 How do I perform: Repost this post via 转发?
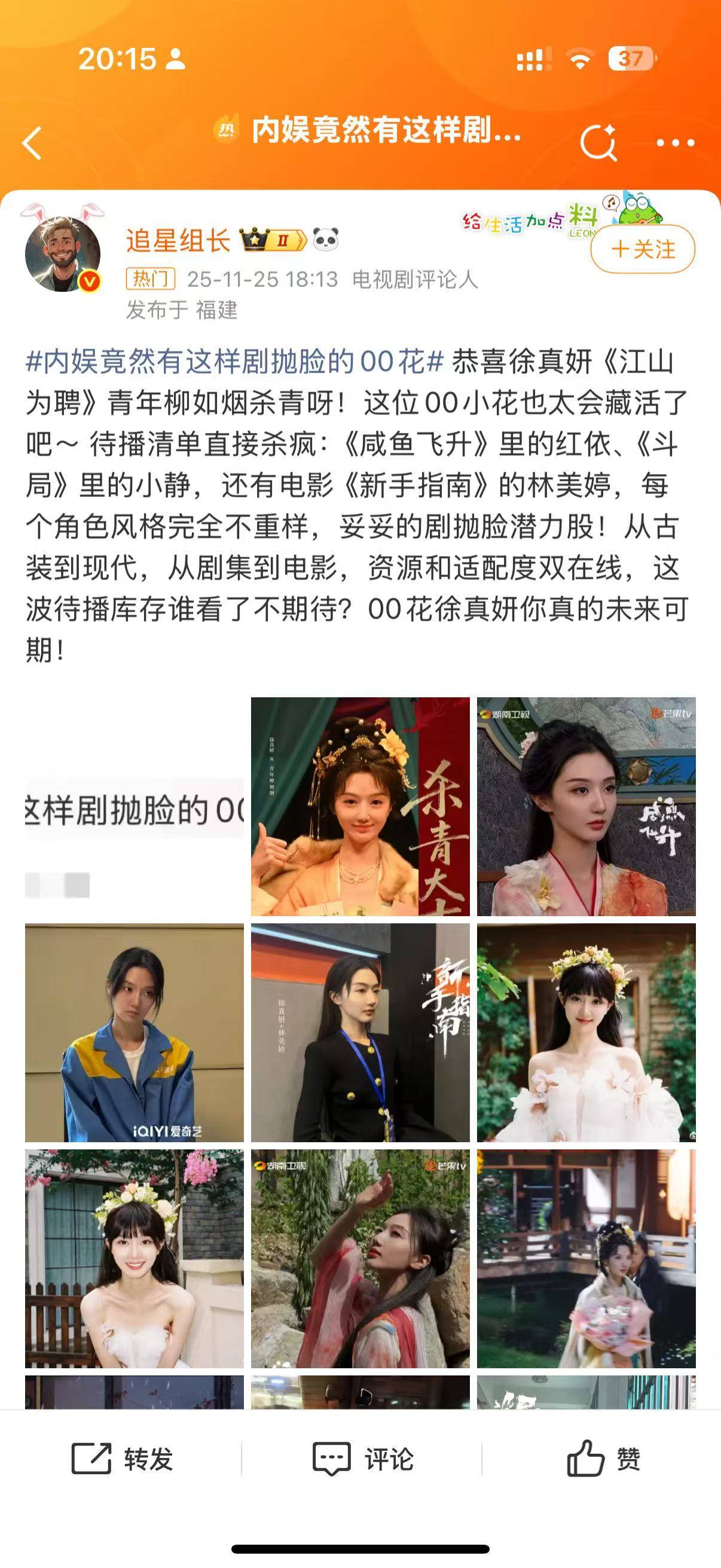coord(122,1459)
